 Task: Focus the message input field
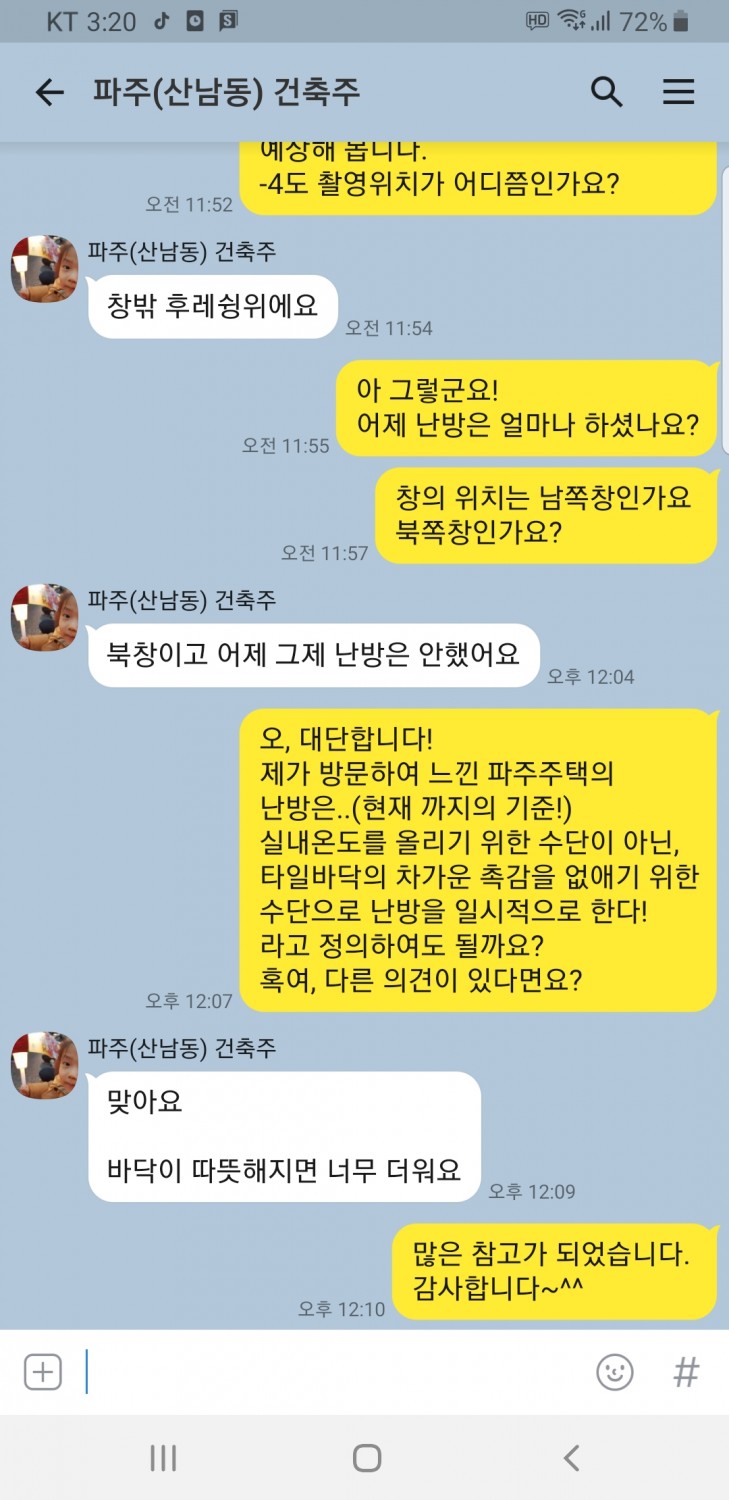pos(330,1372)
